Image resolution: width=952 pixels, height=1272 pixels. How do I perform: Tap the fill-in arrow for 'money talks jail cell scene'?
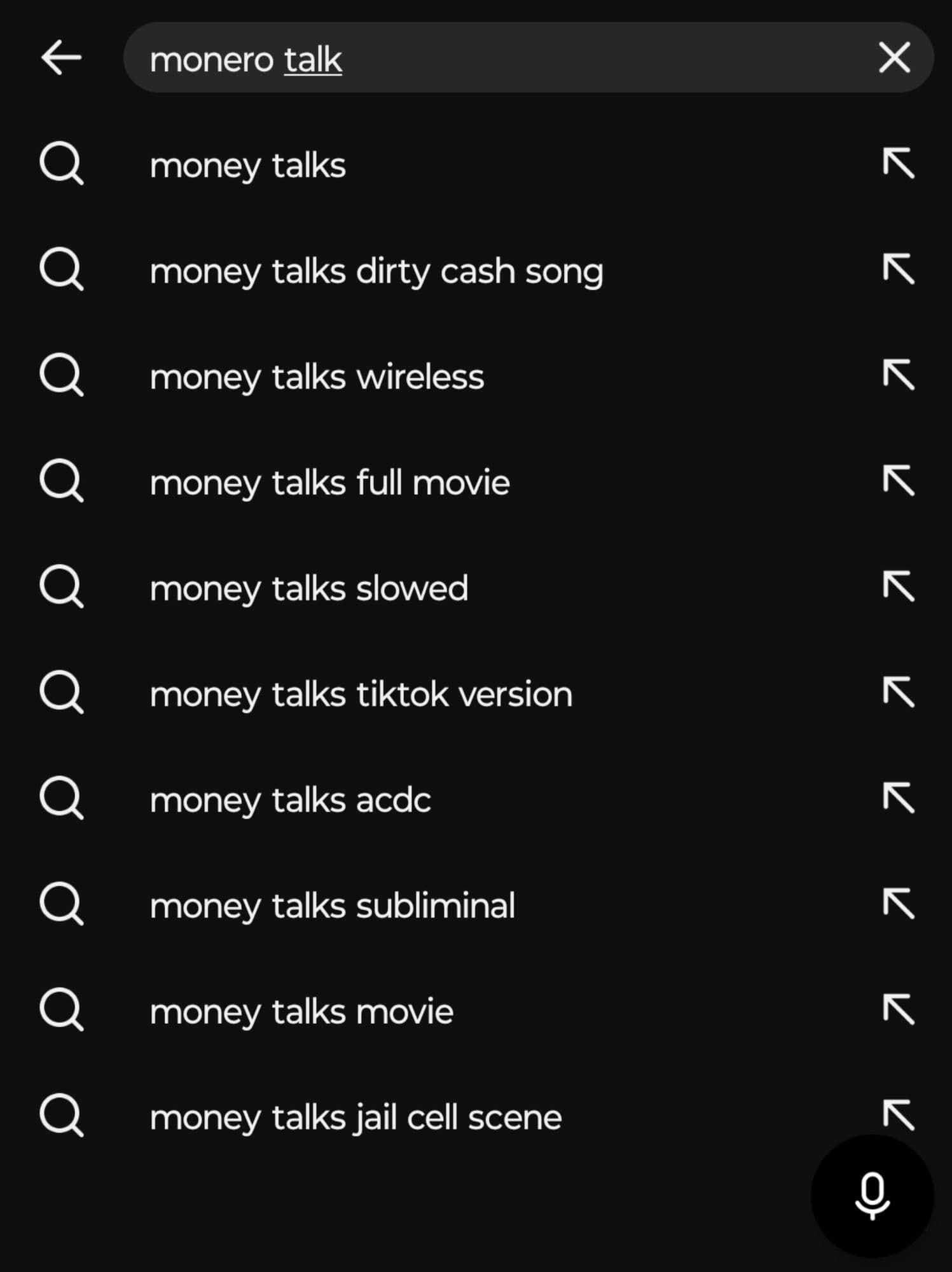coord(898,1116)
